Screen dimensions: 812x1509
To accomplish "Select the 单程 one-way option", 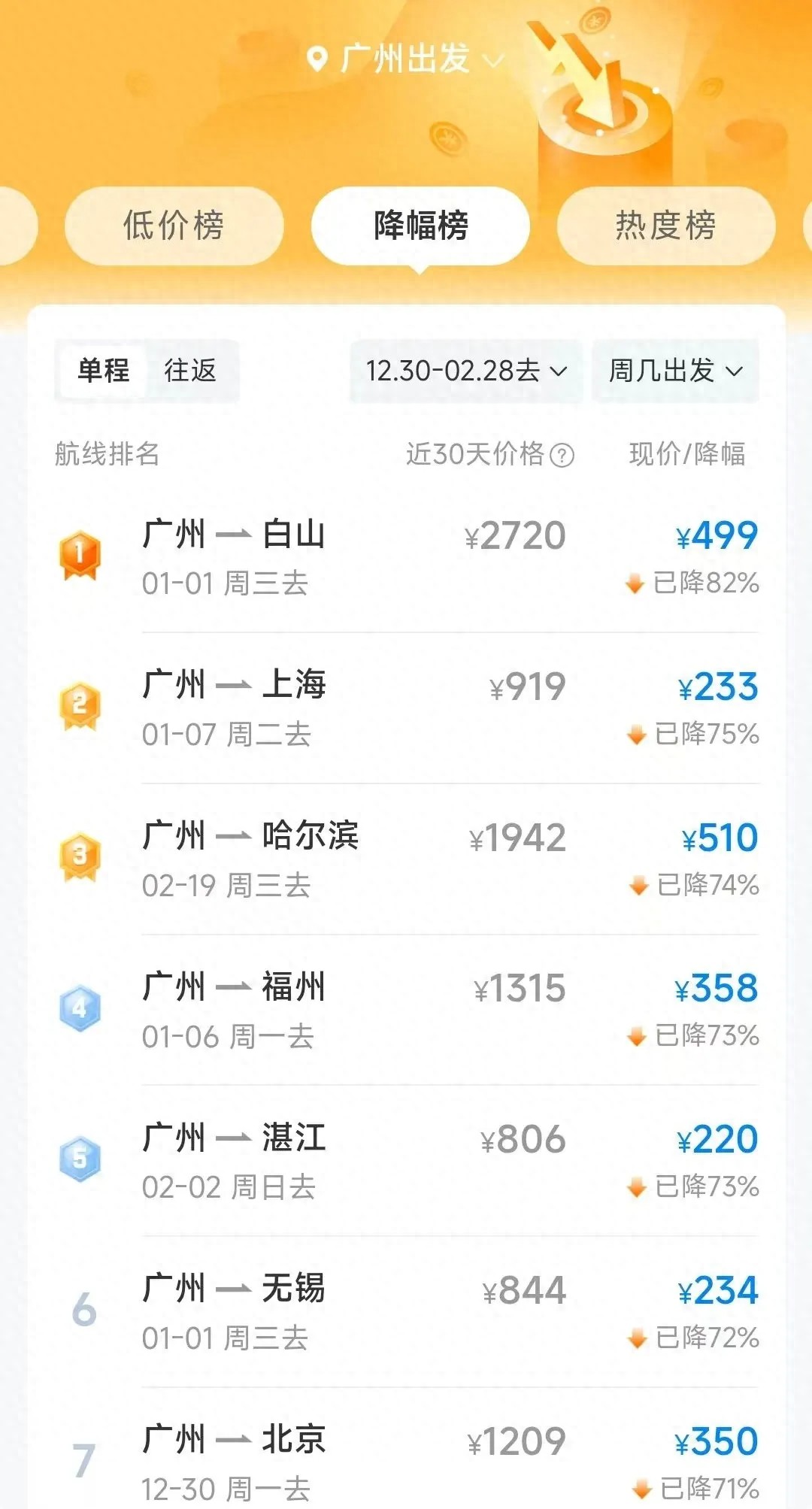I will point(101,369).
